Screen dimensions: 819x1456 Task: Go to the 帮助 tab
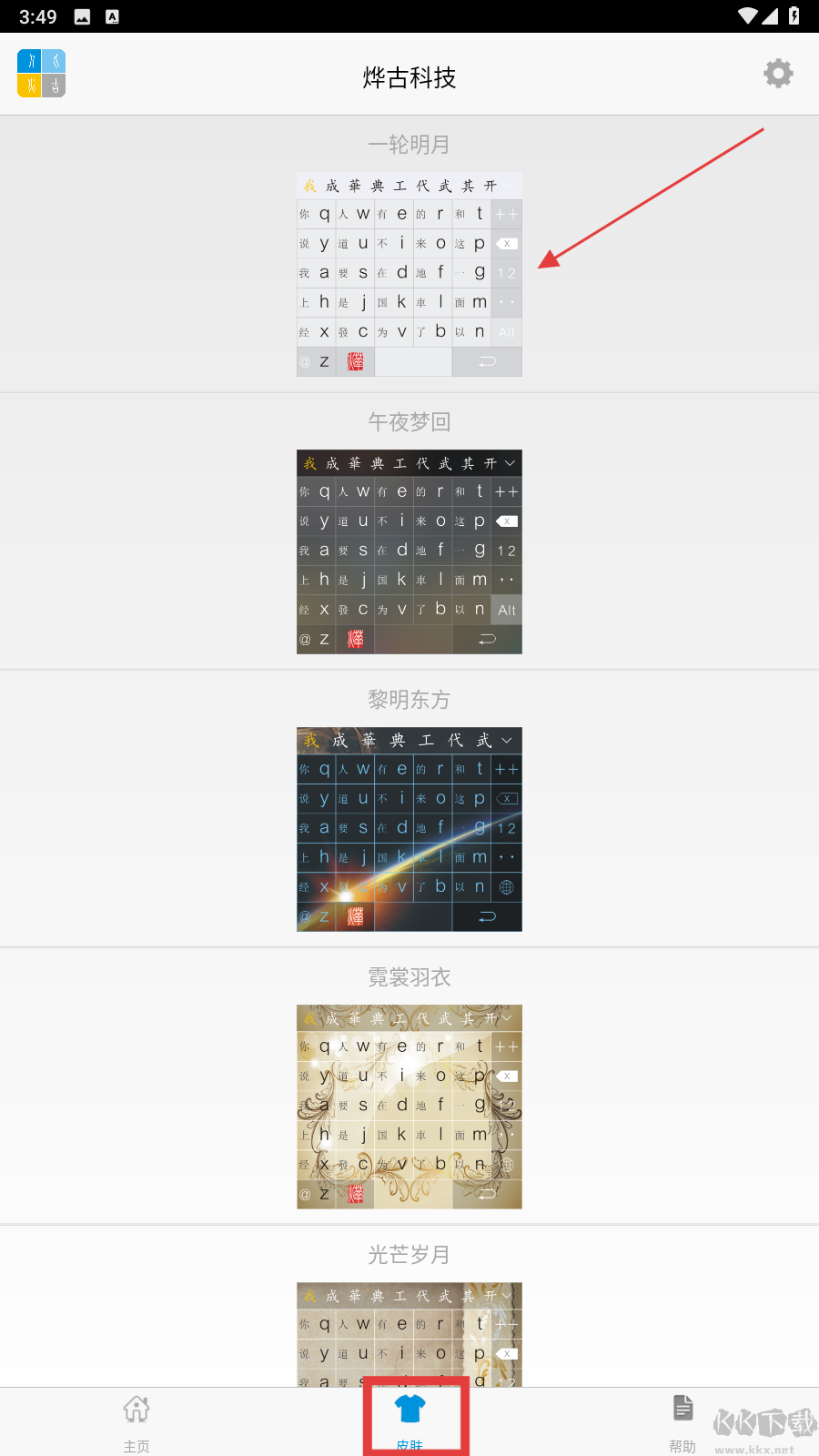682,1421
